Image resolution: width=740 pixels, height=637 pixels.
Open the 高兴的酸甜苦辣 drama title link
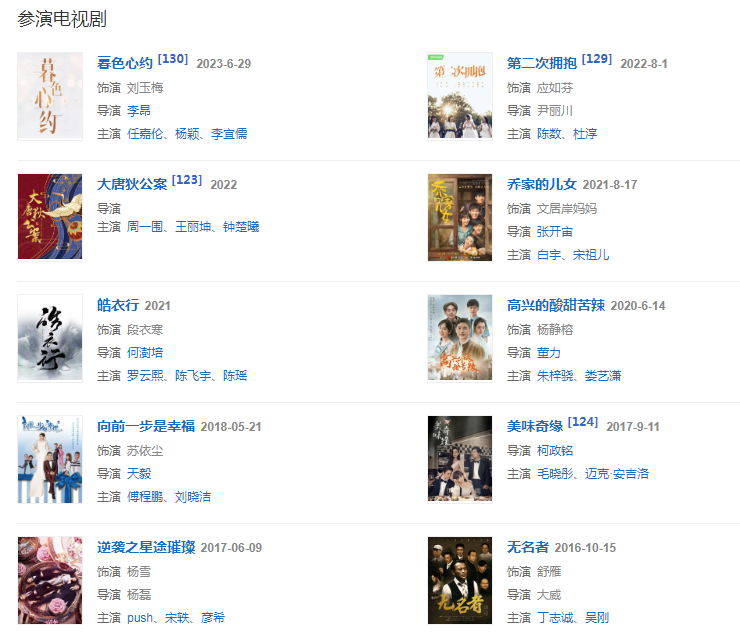click(556, 306)
